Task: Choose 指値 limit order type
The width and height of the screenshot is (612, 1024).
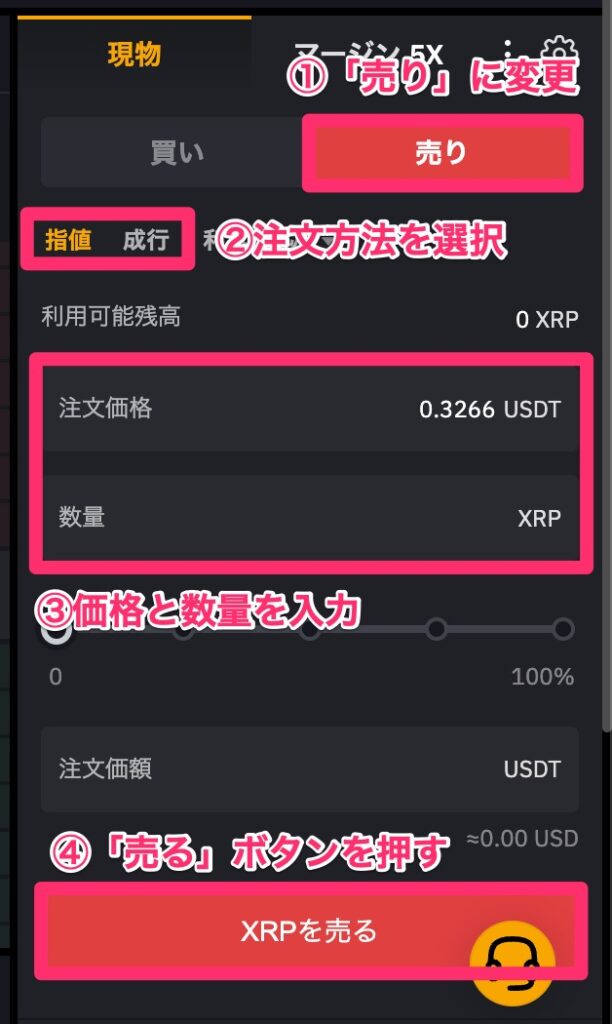Action: 68,240
